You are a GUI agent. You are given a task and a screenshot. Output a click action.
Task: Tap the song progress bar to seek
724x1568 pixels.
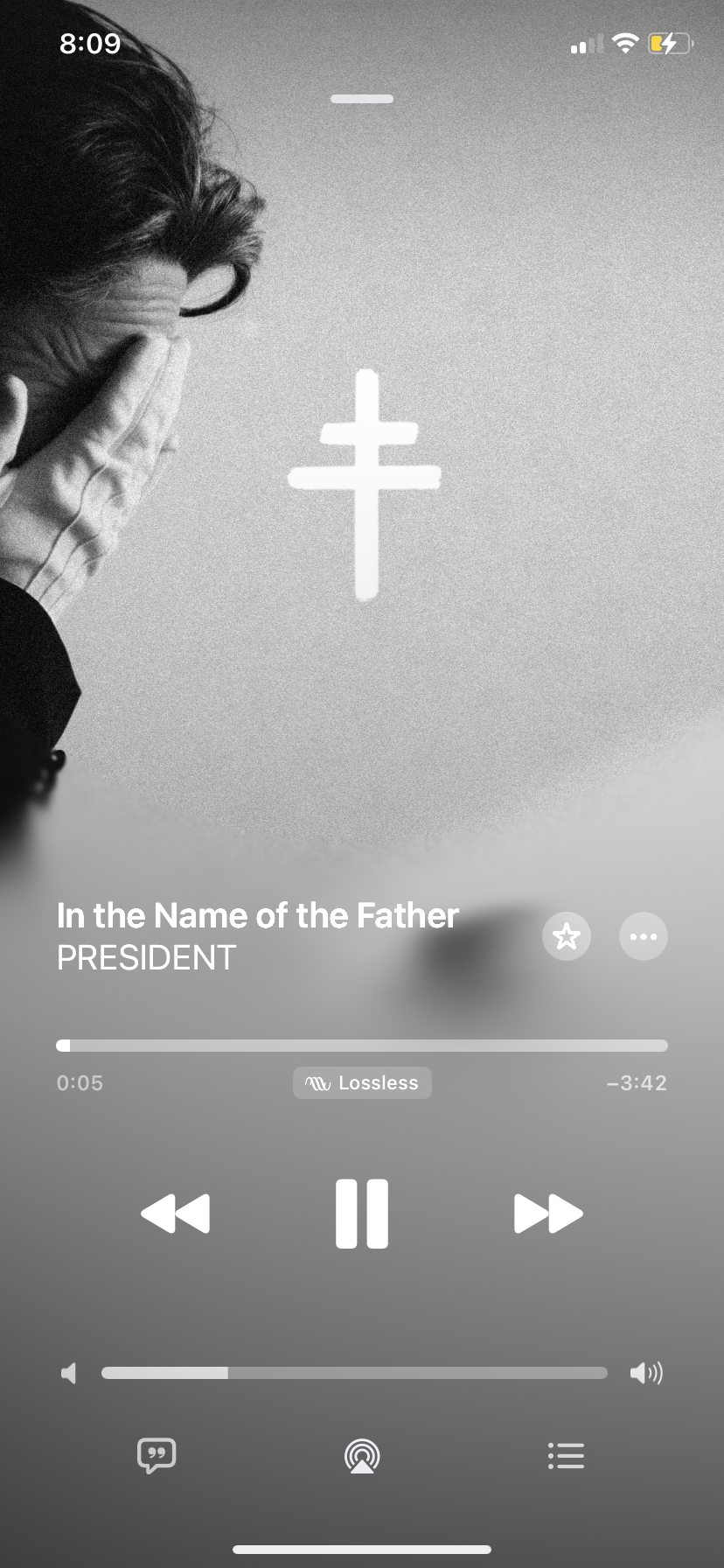(362, 1046)
